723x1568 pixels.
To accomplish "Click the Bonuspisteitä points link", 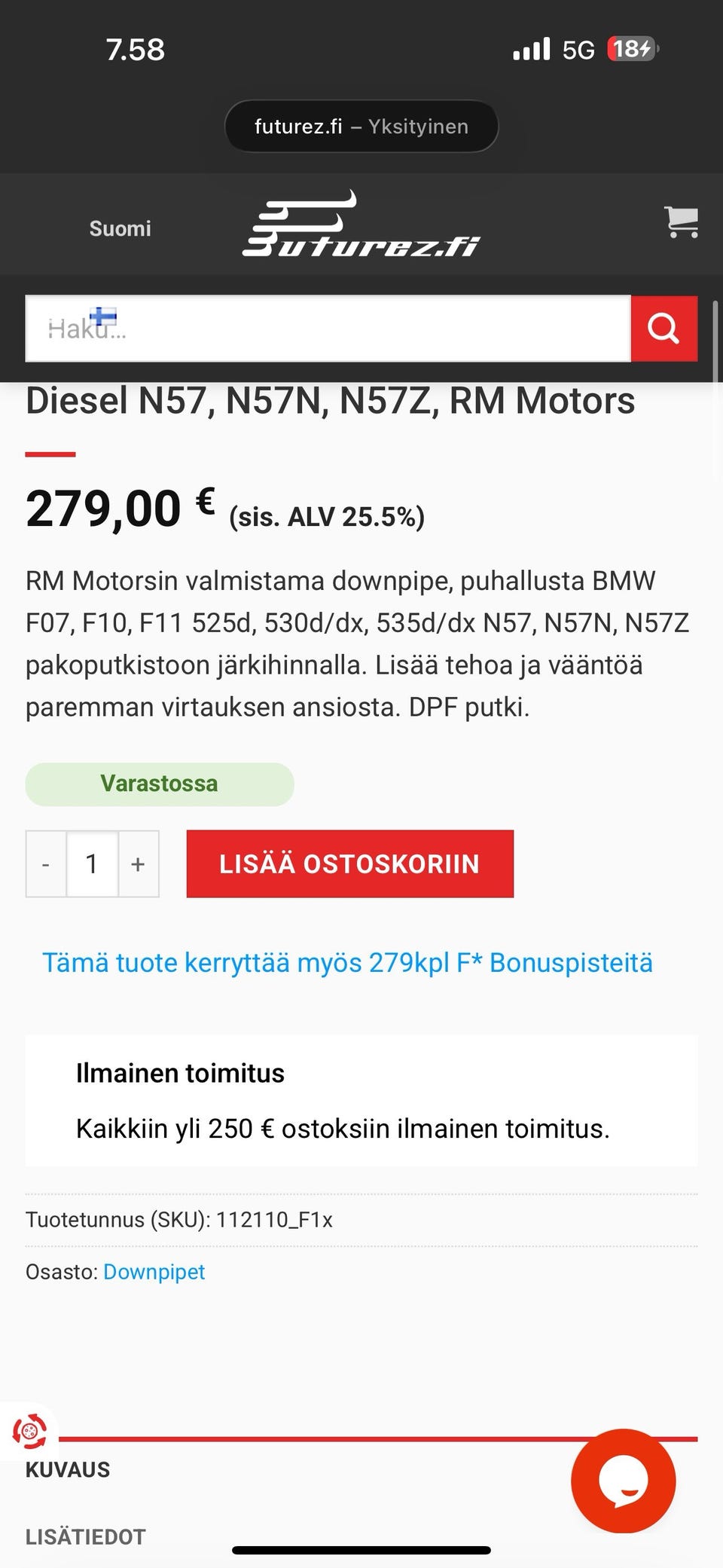I will (349, 962).
